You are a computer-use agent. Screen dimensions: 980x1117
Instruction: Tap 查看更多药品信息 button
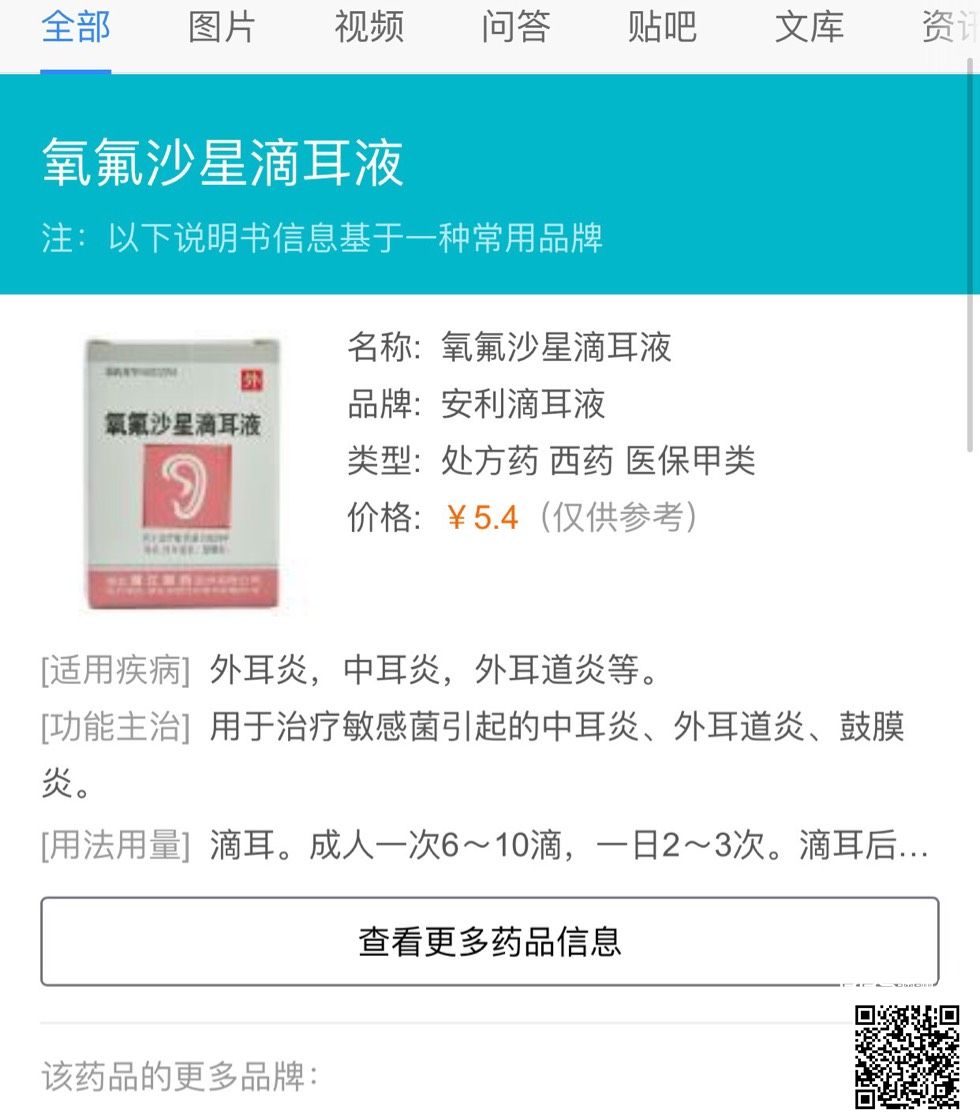[489, 941]
